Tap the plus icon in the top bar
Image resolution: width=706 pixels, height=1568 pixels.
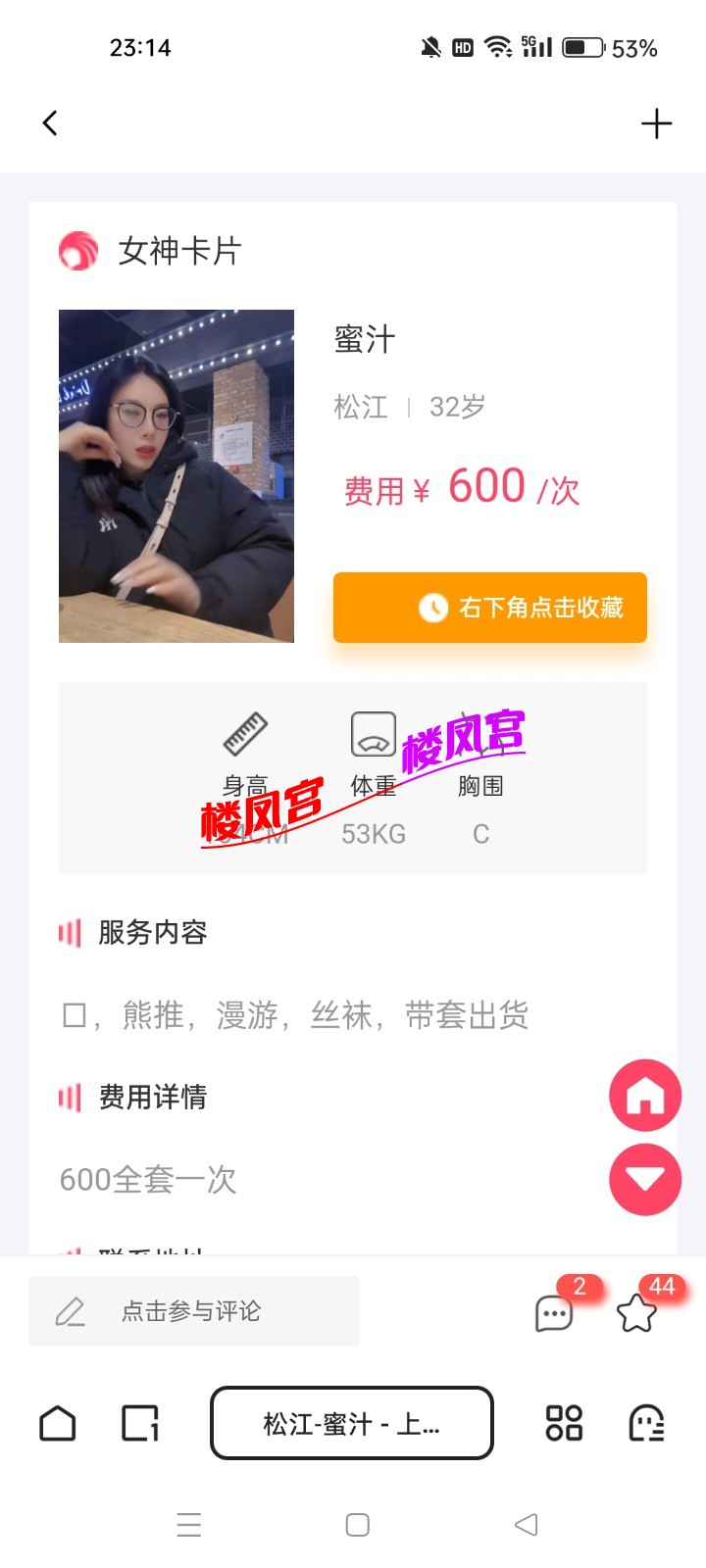coord(656,123)
